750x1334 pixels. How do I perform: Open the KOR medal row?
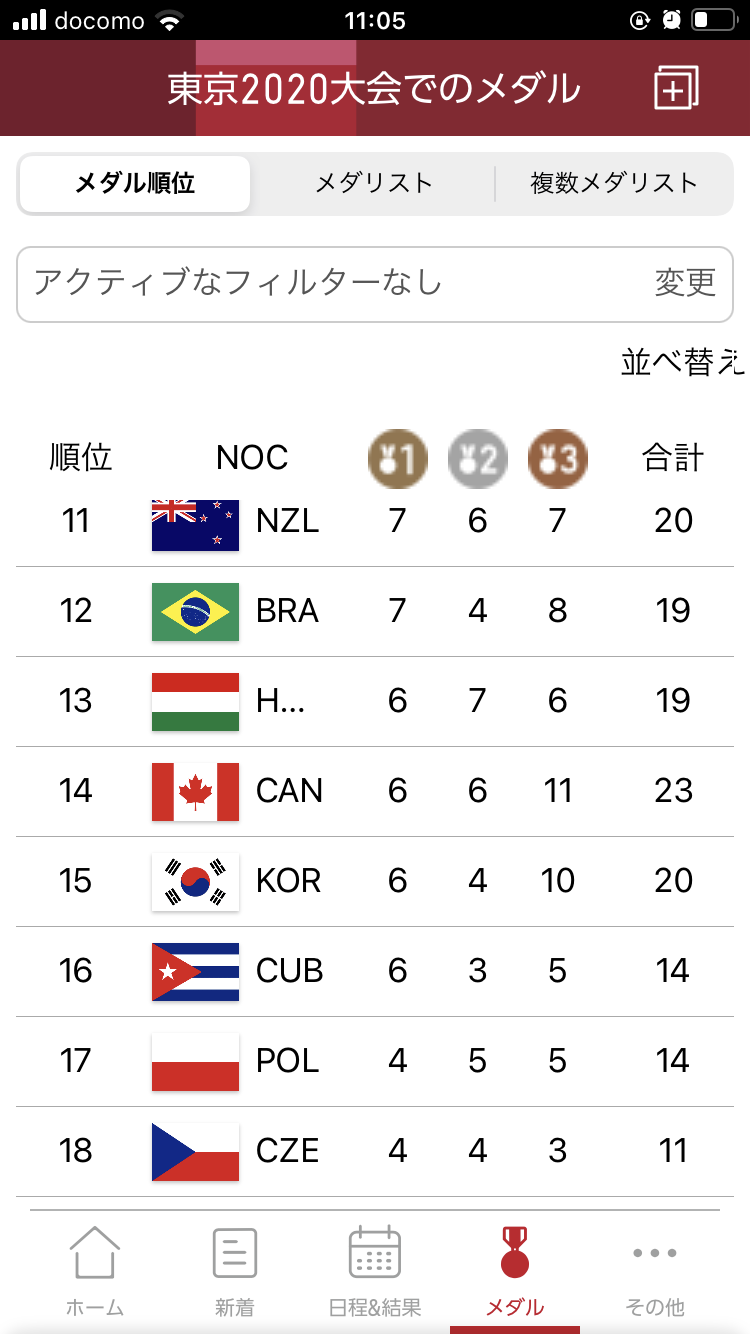point(375,881)
